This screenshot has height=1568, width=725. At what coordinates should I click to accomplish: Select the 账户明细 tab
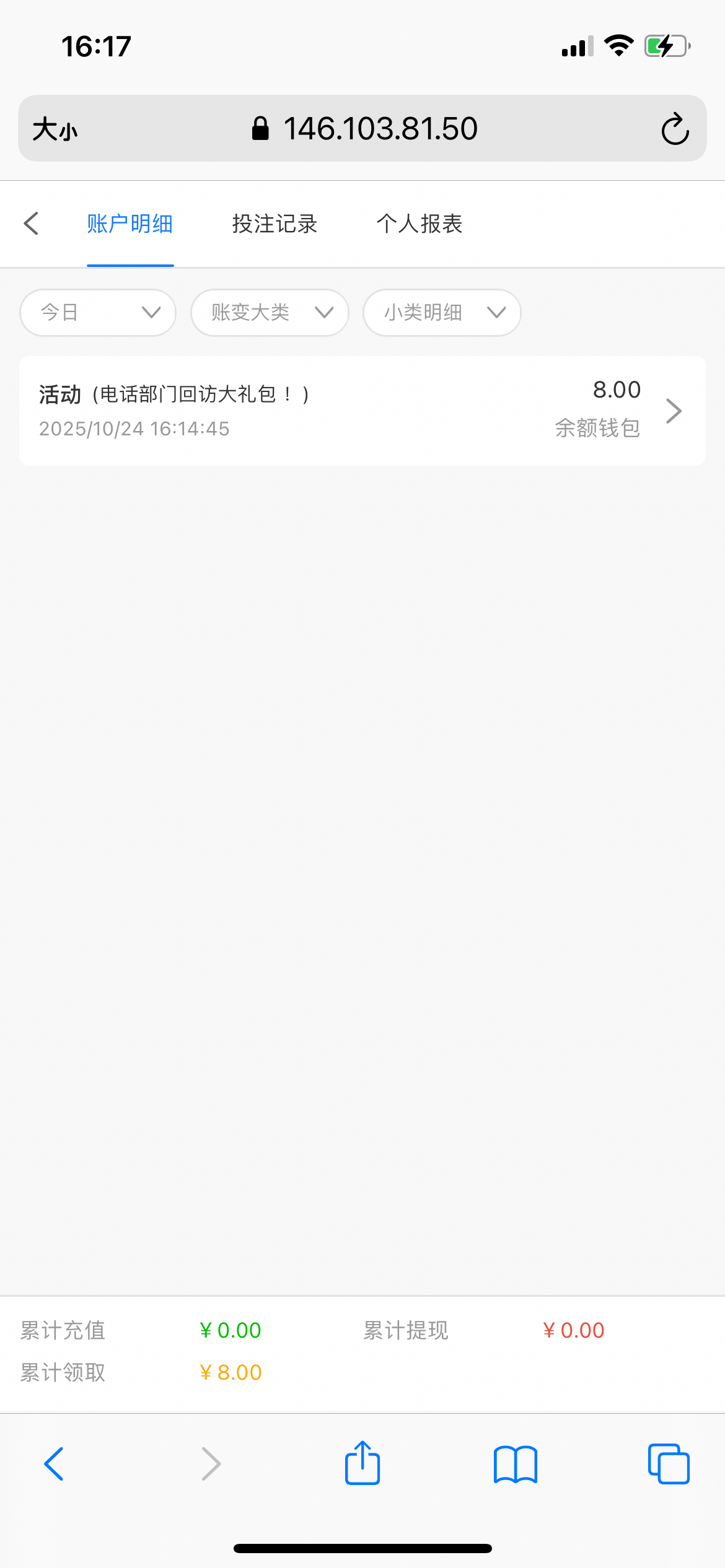(x=130, y=224)
